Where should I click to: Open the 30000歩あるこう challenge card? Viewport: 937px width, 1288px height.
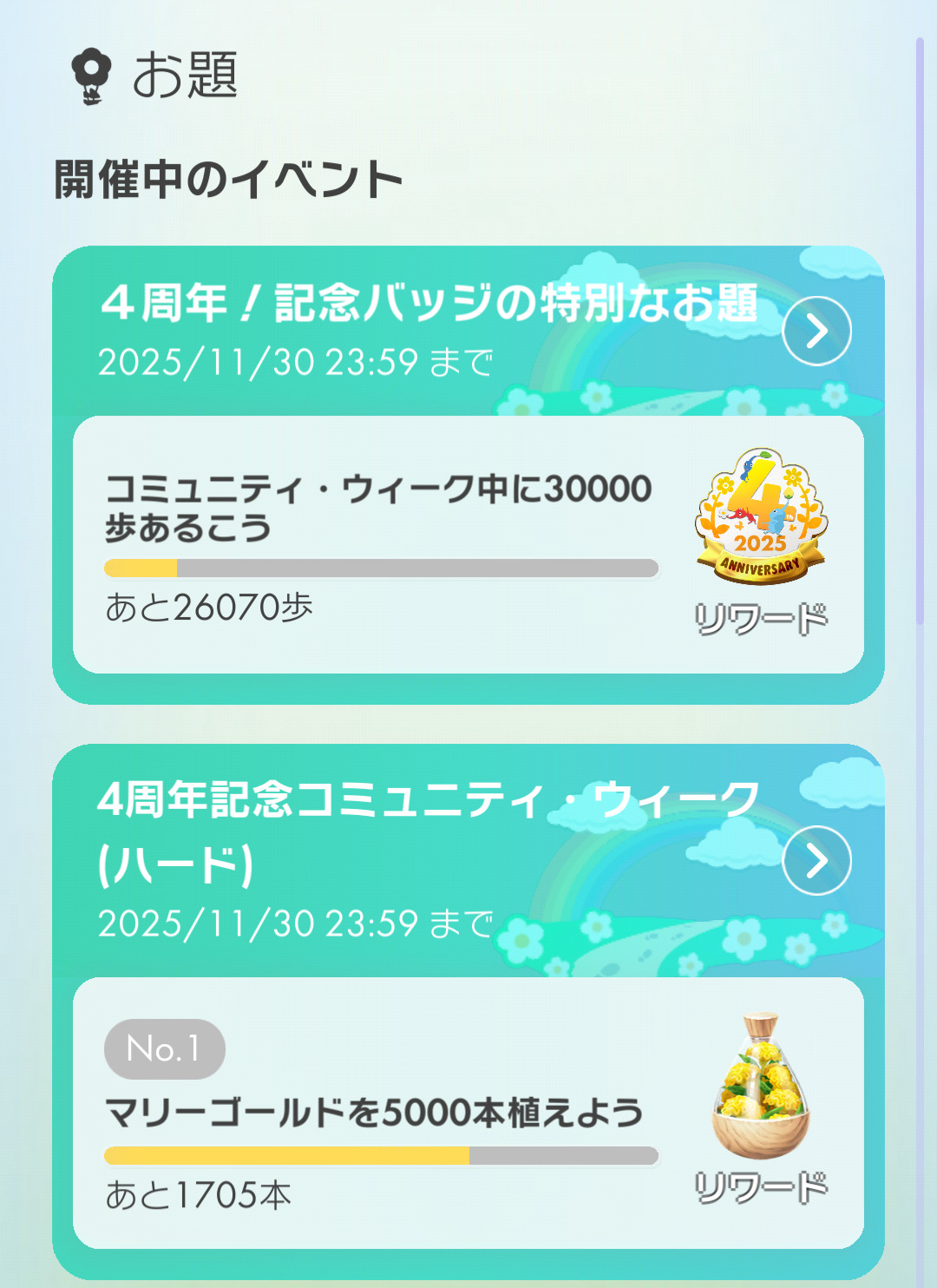[468, 544]
